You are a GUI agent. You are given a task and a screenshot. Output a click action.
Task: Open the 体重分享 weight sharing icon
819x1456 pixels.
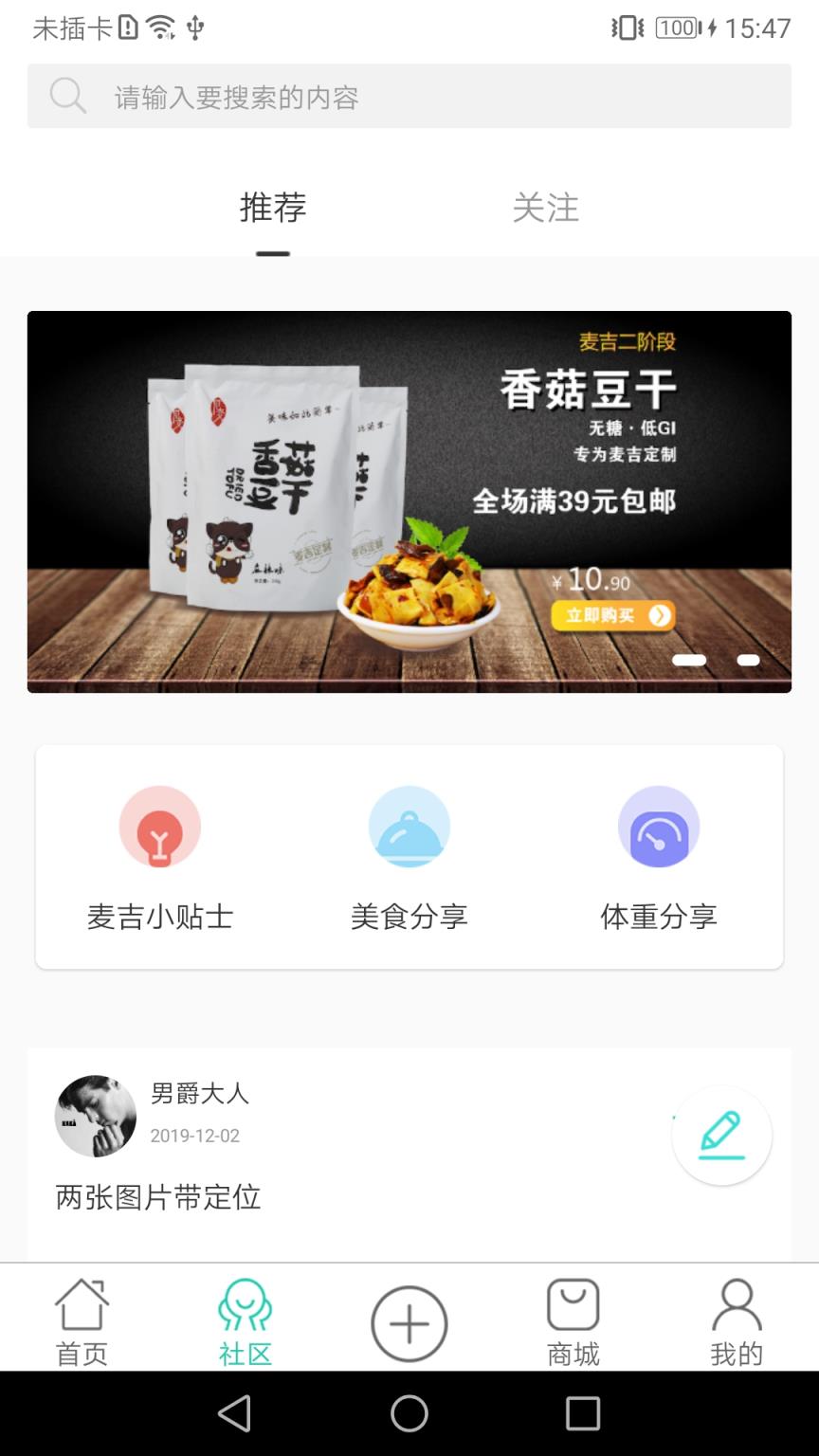(659, 826)
